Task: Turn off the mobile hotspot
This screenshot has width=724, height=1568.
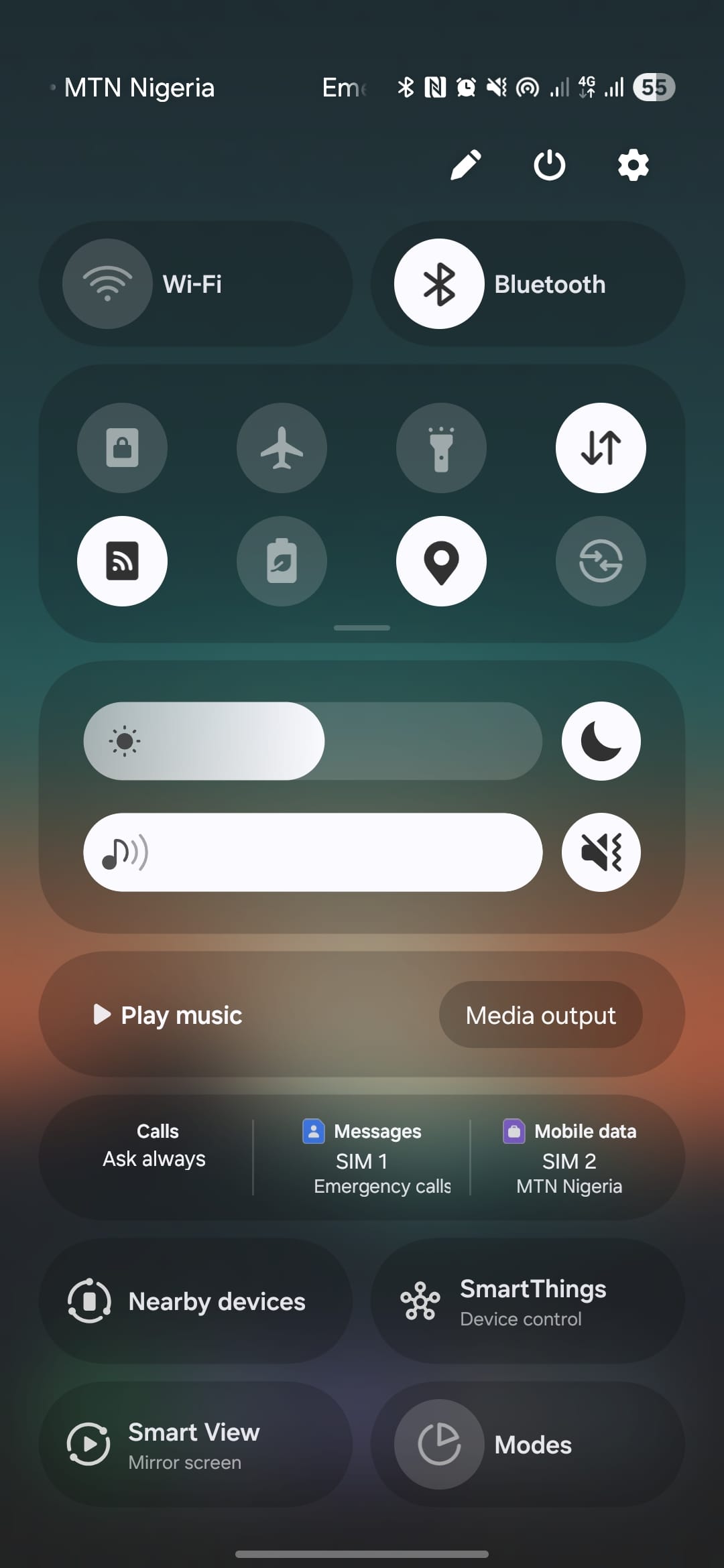Action: 122,561
